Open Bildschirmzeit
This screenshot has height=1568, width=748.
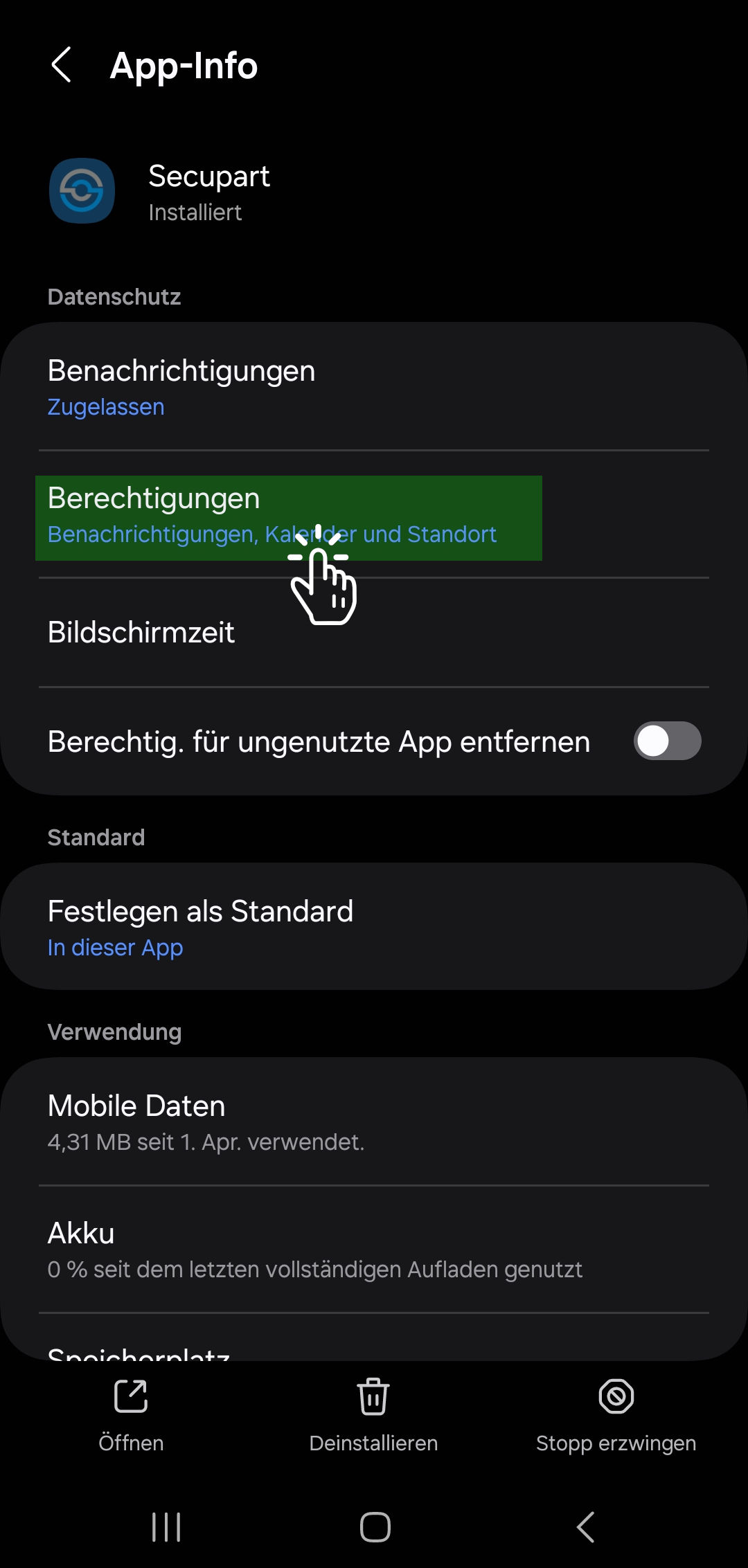pos(374,632)
